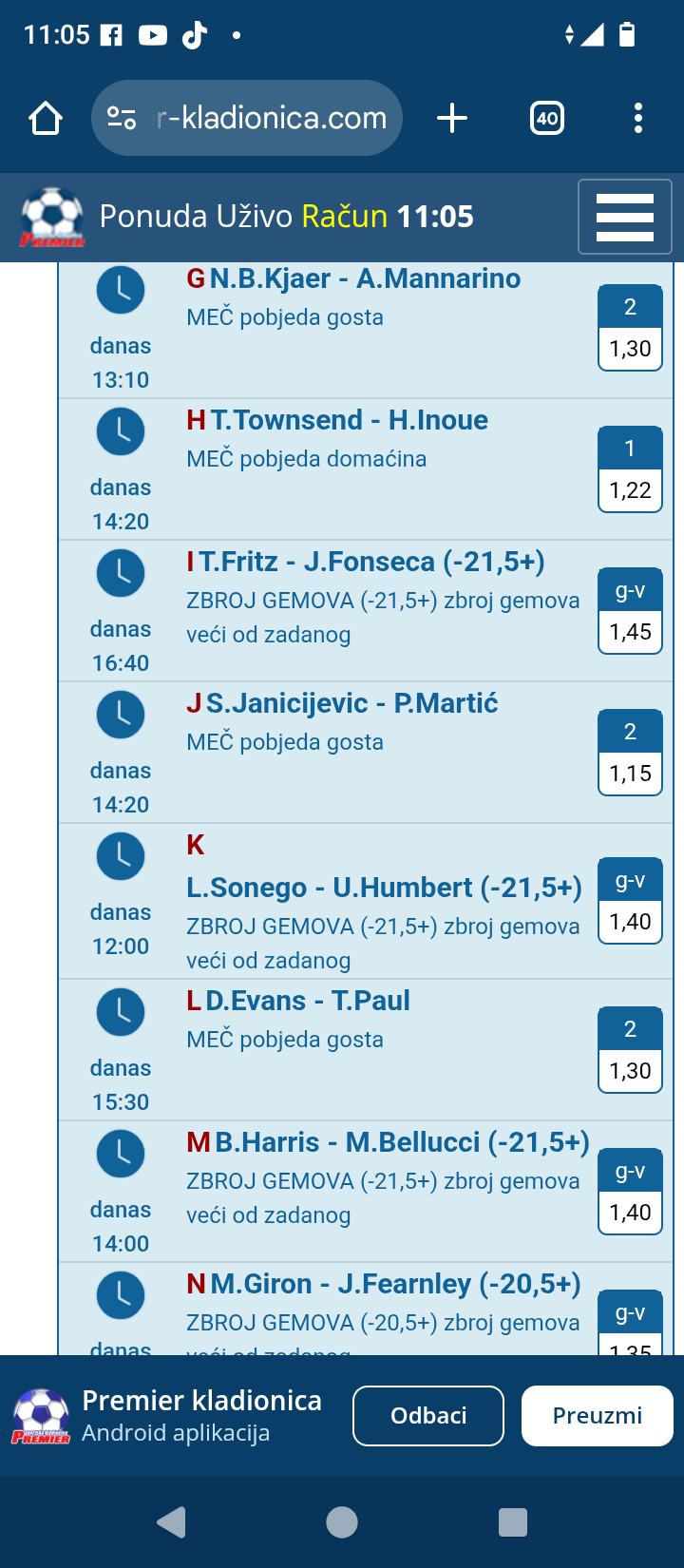Pick g-v 1,40 for Sonego - Humbert
The height and width of the screenshot is (1568, 684).
[630, 901]
